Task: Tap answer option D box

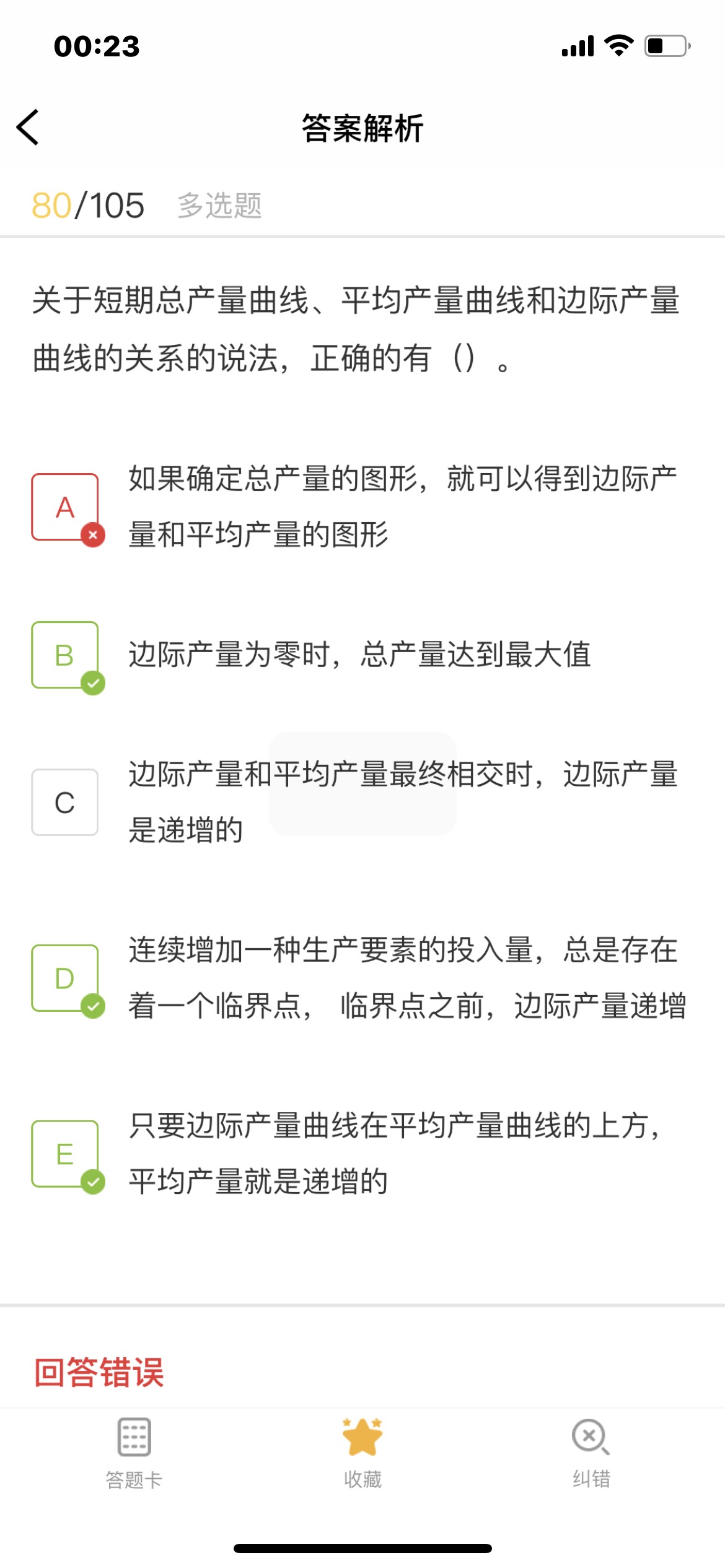Action: (x=65, y=978)
